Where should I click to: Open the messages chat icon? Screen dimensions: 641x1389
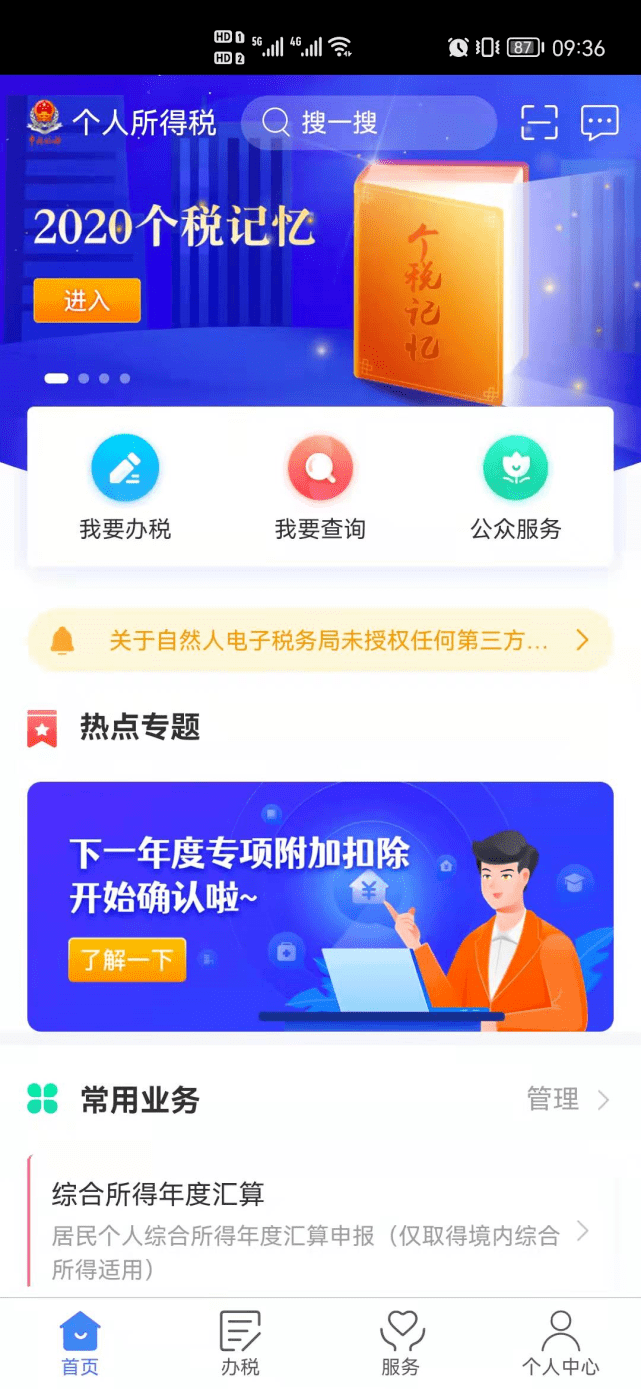[599, 123]
